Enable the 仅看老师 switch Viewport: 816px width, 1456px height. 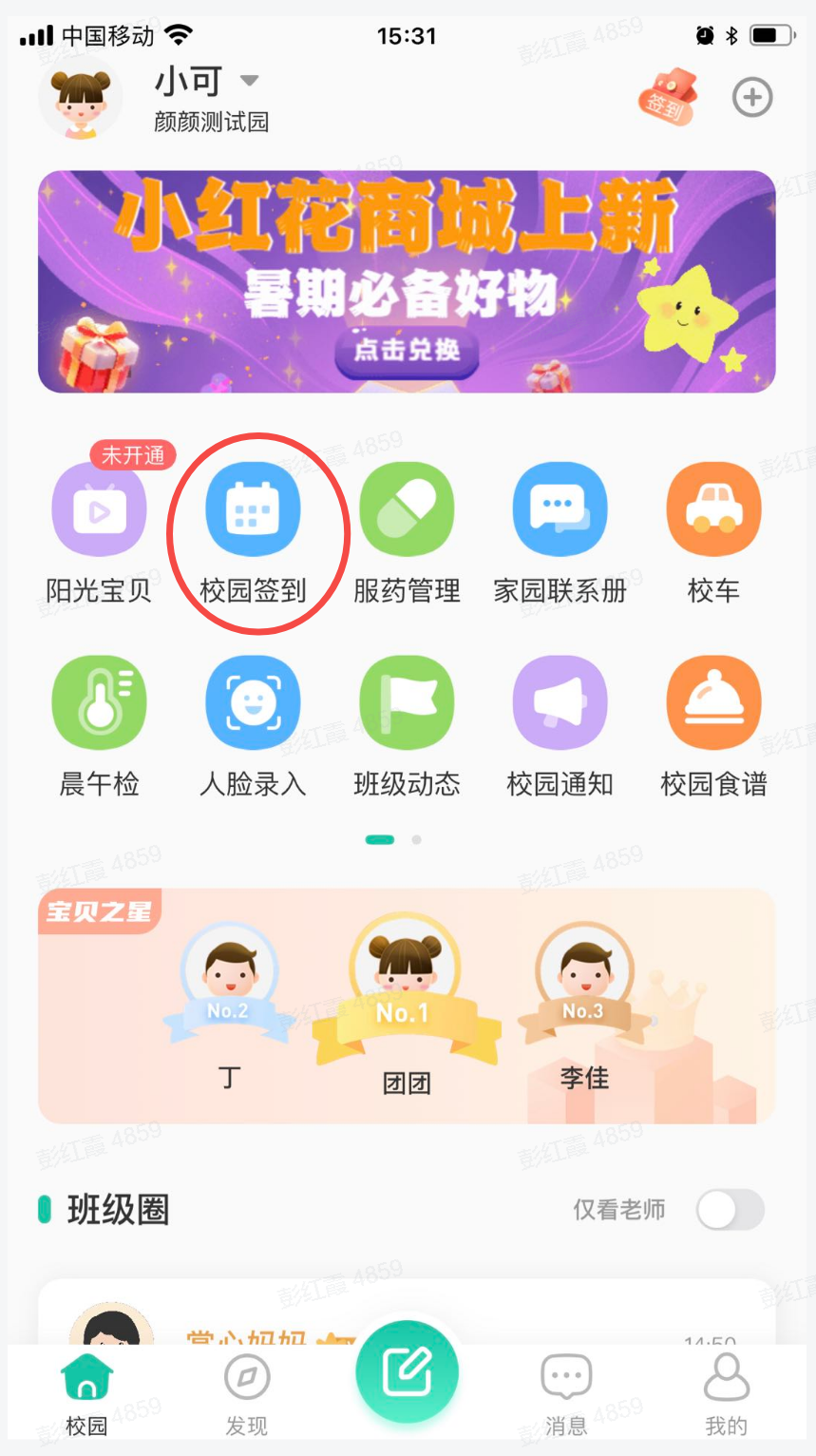pyautogui.click(x=730, y=1210)
